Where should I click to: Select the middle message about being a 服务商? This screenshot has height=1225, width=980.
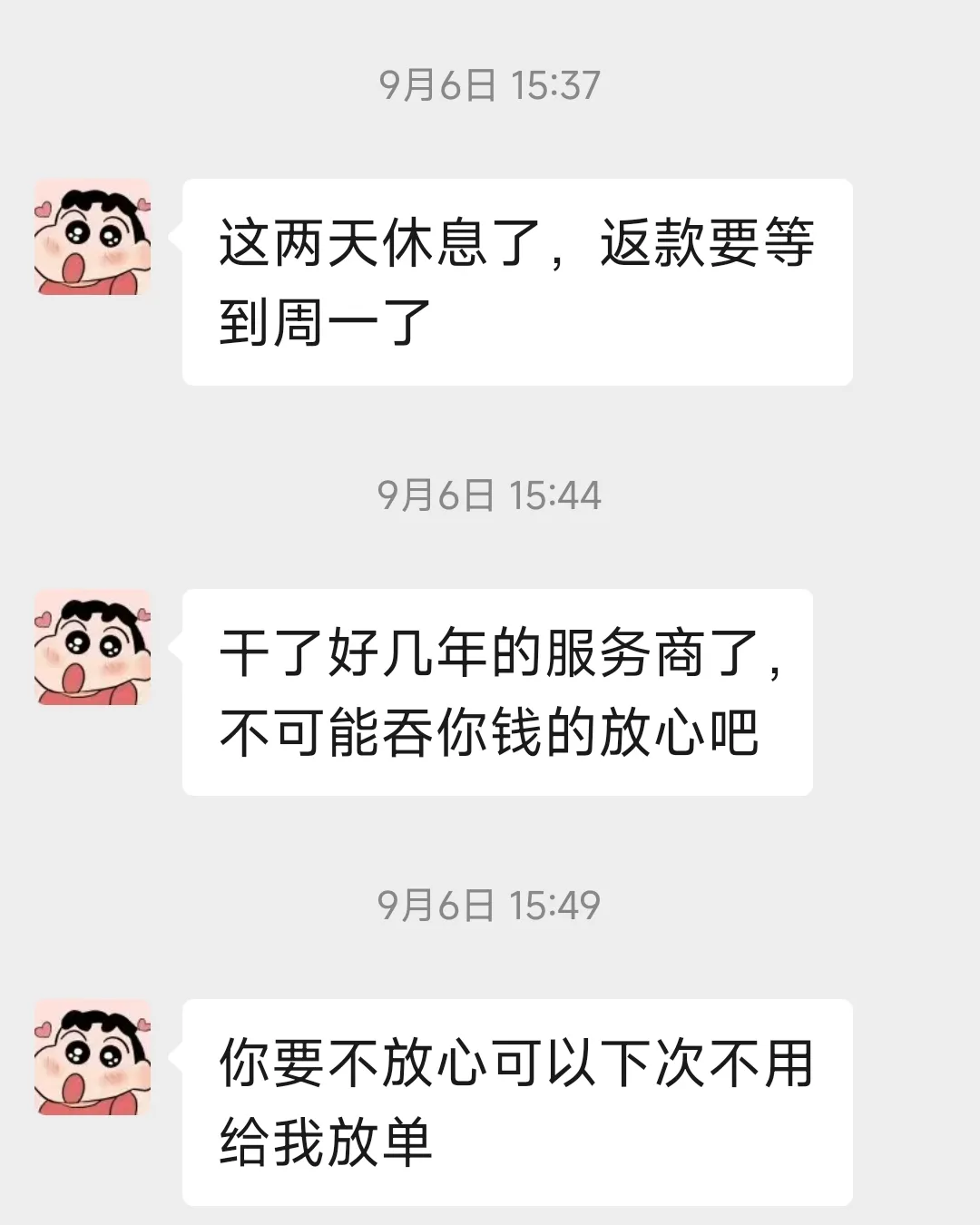(495, 690)
